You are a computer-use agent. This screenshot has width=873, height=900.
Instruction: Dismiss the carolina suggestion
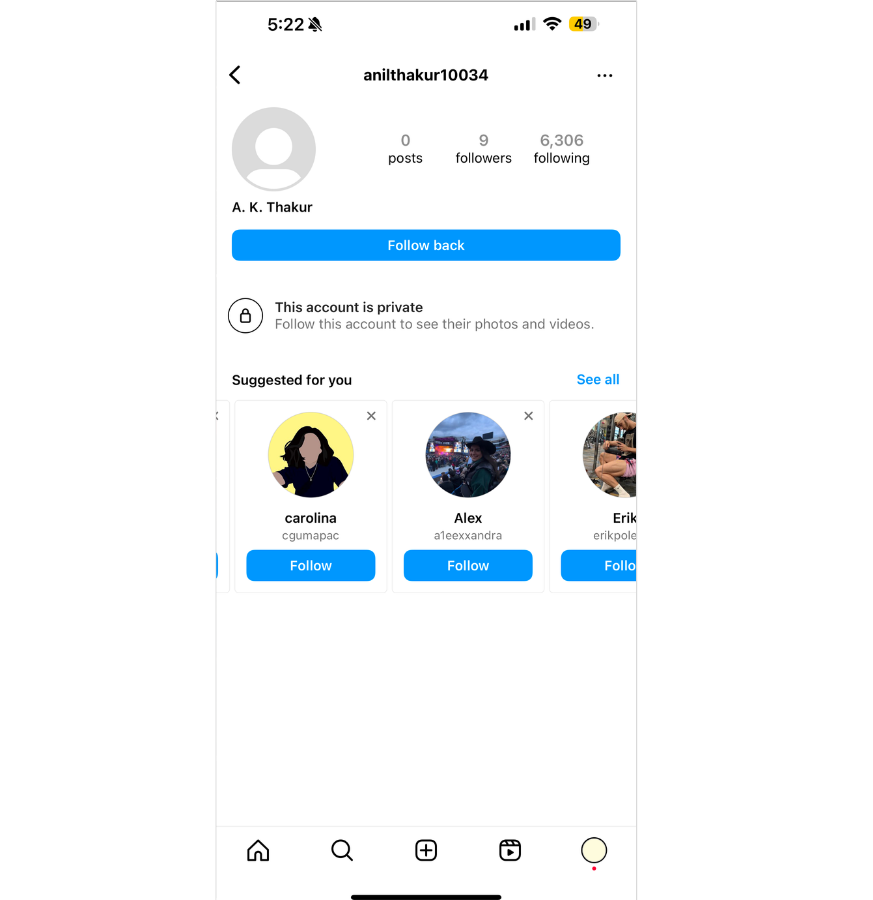(371, 416)
